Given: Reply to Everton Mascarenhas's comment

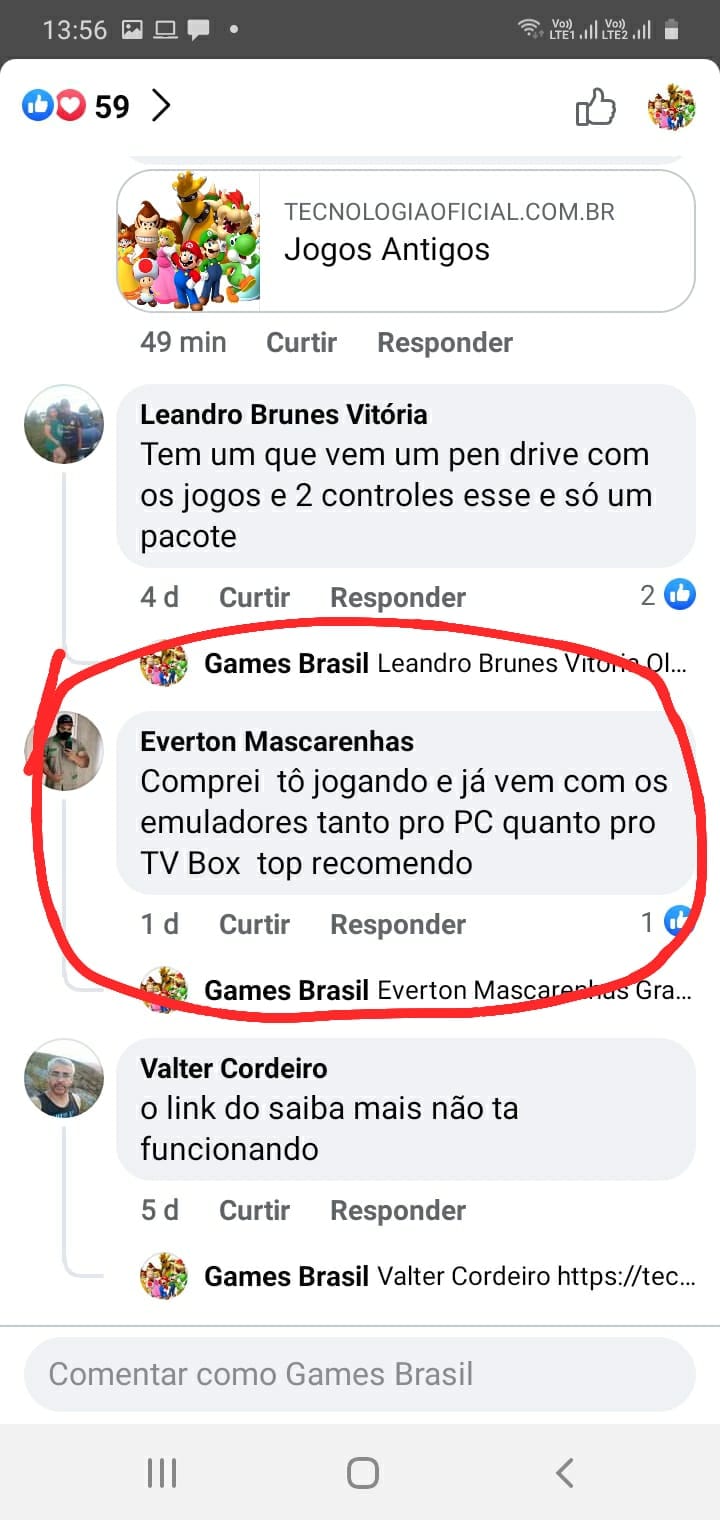Looking at the screenshot, I should tap(398, 924).
